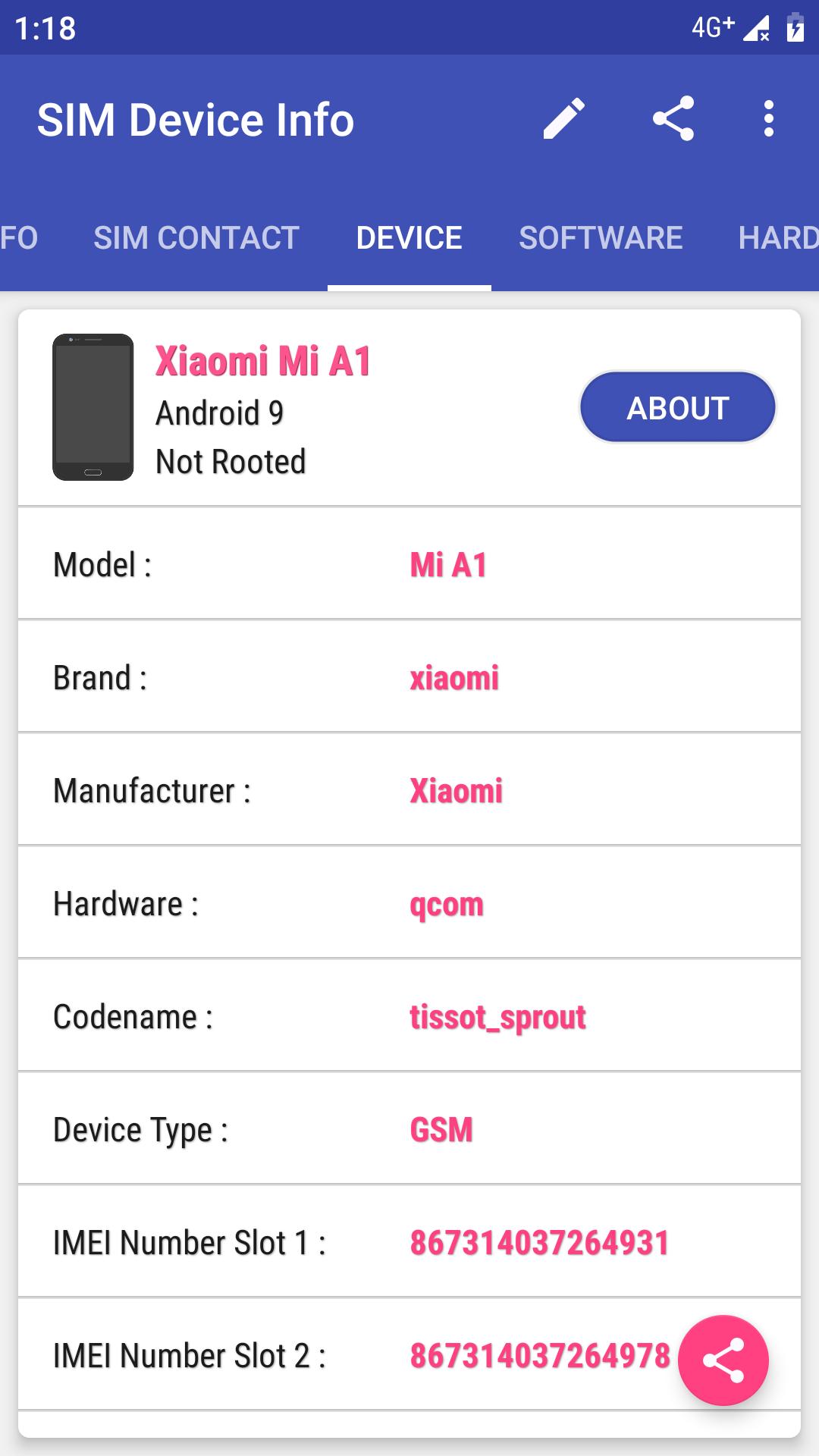Tap the share icon in app bar
This screenshot has width=819, height=1456.
673,119
